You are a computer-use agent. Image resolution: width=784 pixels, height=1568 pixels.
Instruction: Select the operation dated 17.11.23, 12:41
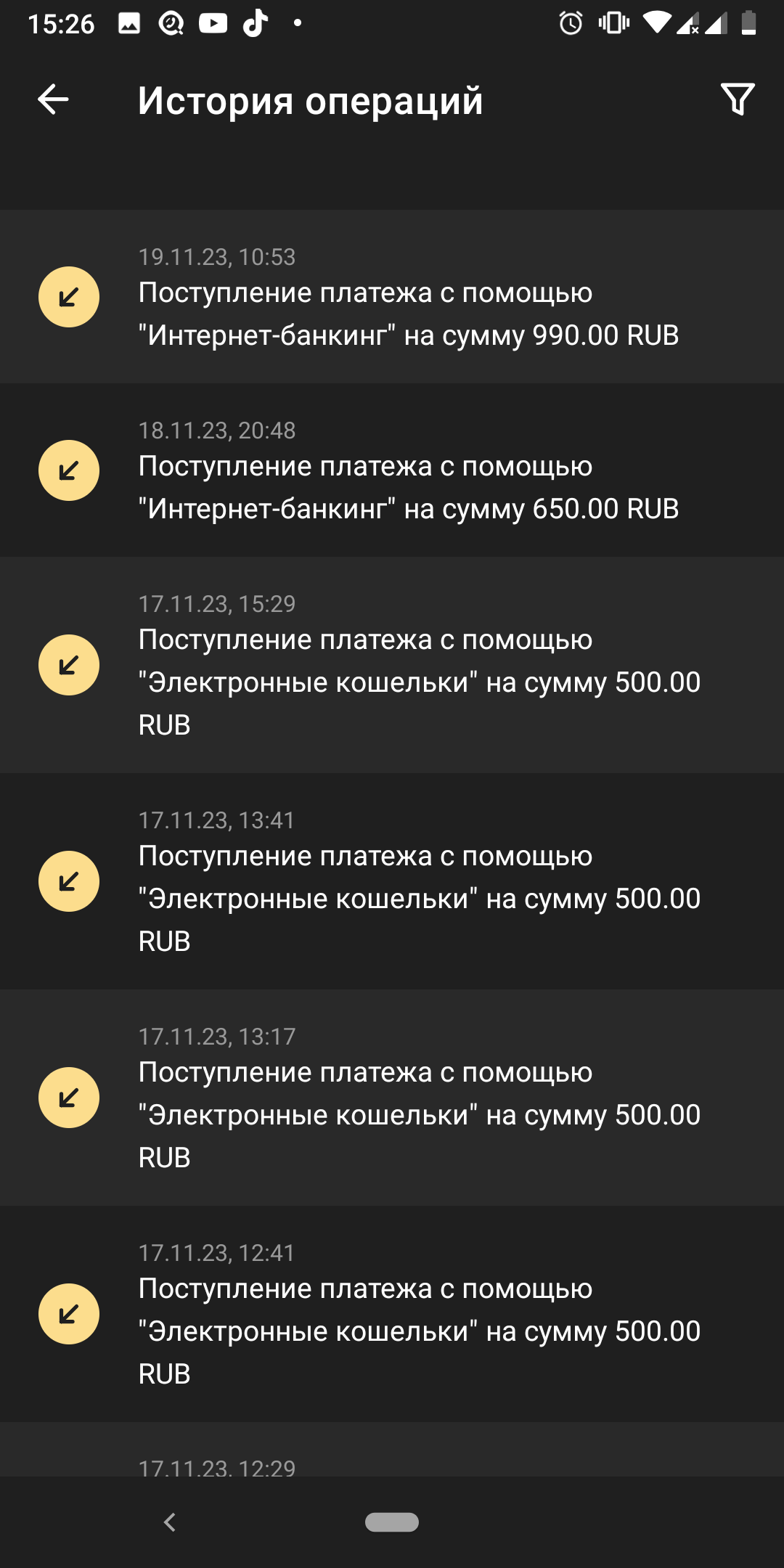point(392,1314)
